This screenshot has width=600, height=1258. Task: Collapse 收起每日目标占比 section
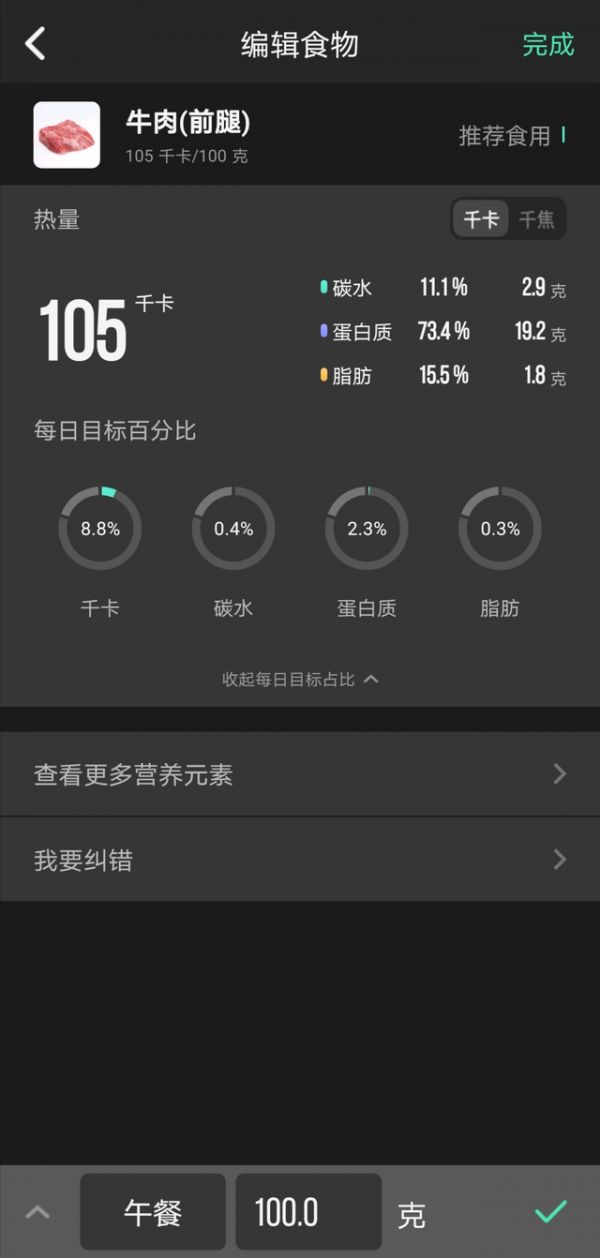pos(300,679)
